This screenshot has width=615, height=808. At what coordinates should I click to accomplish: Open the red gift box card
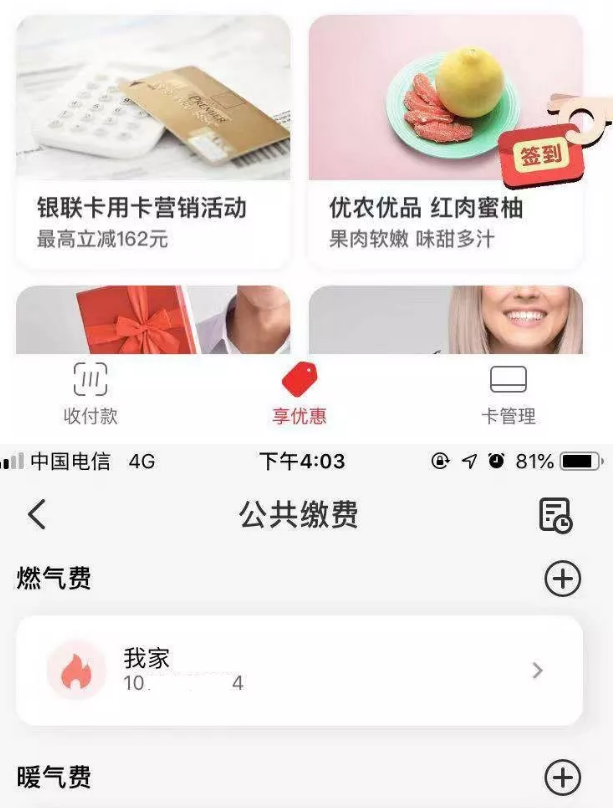153,320
